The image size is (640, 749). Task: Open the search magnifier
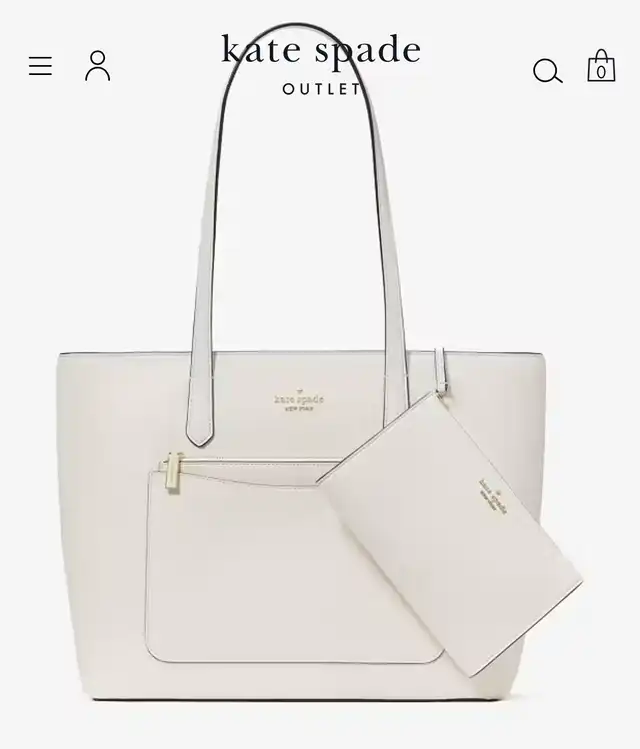point(547,71)
